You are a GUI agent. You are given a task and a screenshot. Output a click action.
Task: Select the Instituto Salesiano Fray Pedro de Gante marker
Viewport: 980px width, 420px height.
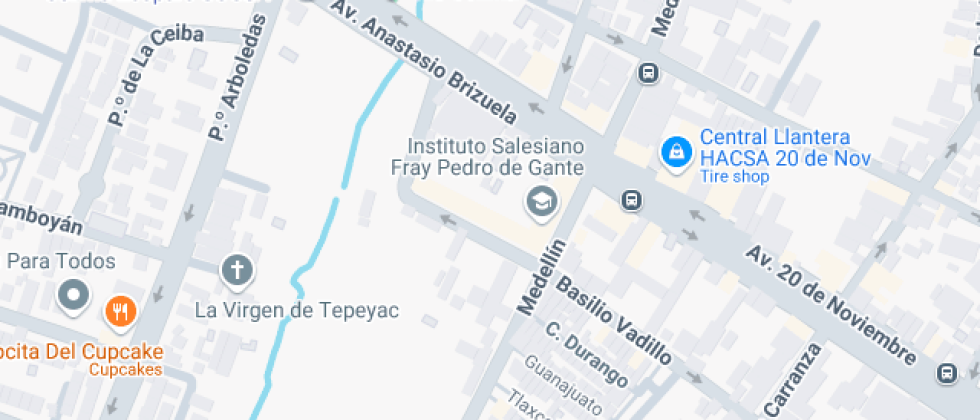point(542,201)
